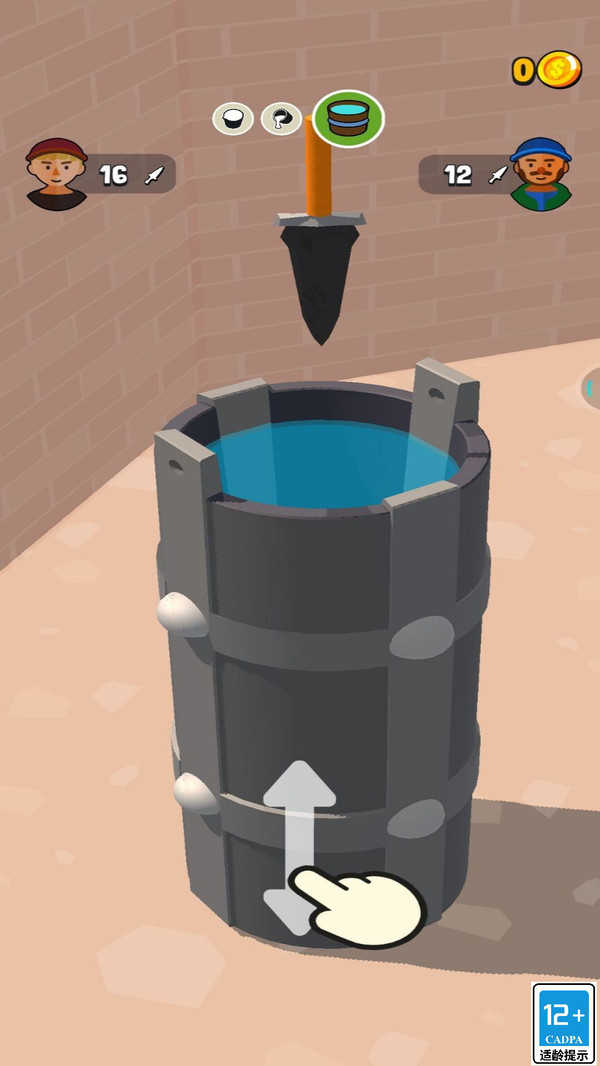Image resolution: width=600 pixels, height=1066 pixels.
Task: Open the CADPA 12+ age rating notice
Action: coord(564,1022)
